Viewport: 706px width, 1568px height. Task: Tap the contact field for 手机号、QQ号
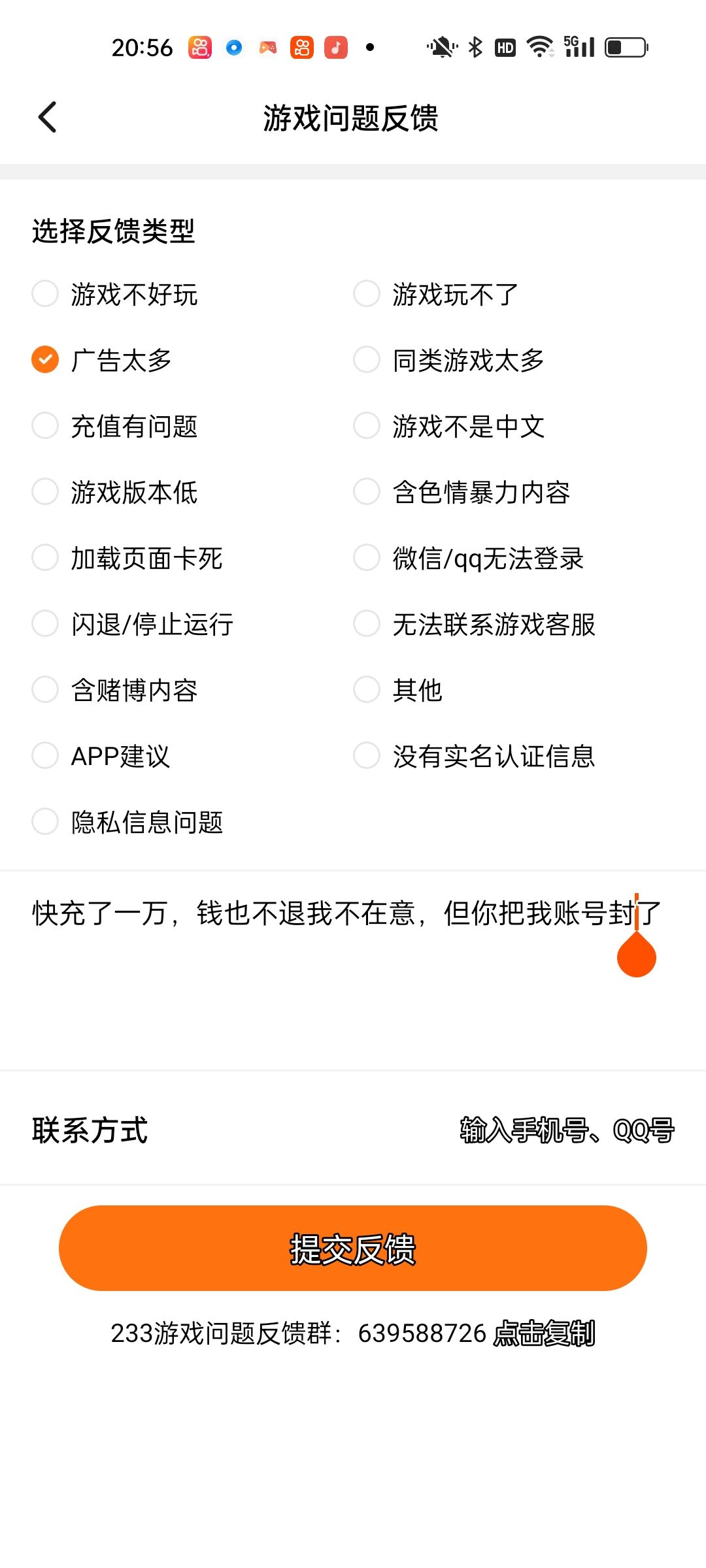point(566,1130)
